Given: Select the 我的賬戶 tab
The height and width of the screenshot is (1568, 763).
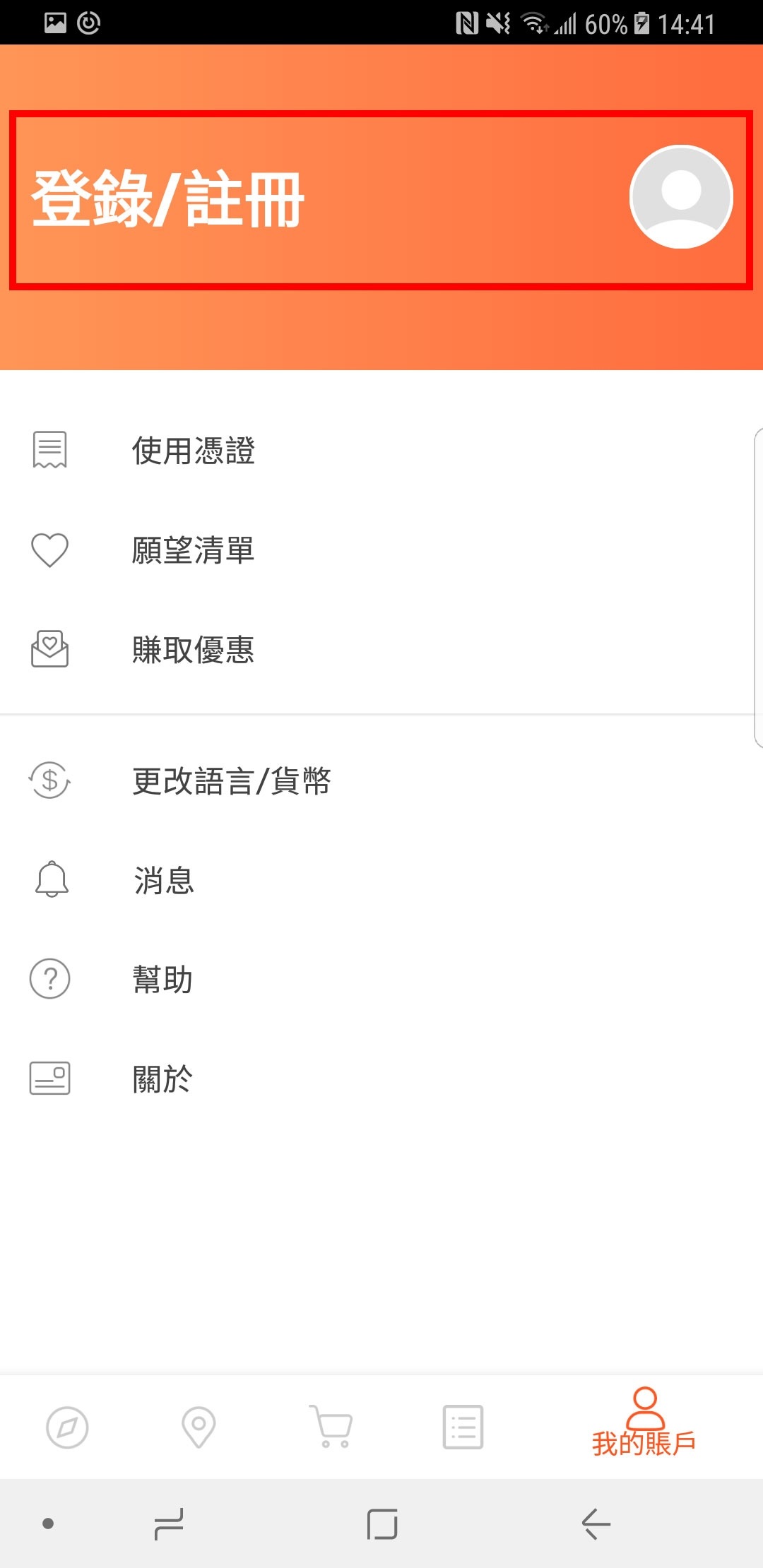Looking at the screenshot, I should (x=644, y=1423).
